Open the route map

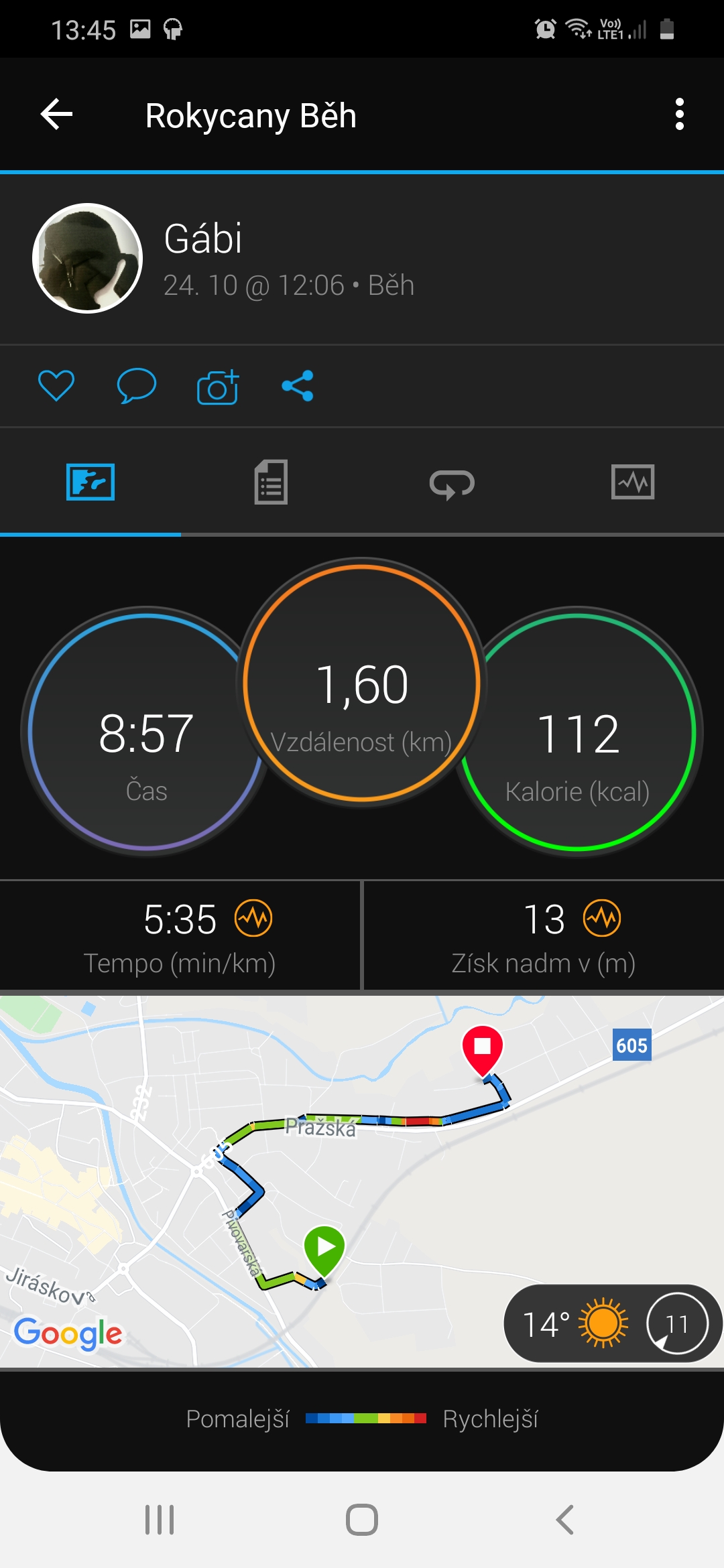(x=362, y=1181)
